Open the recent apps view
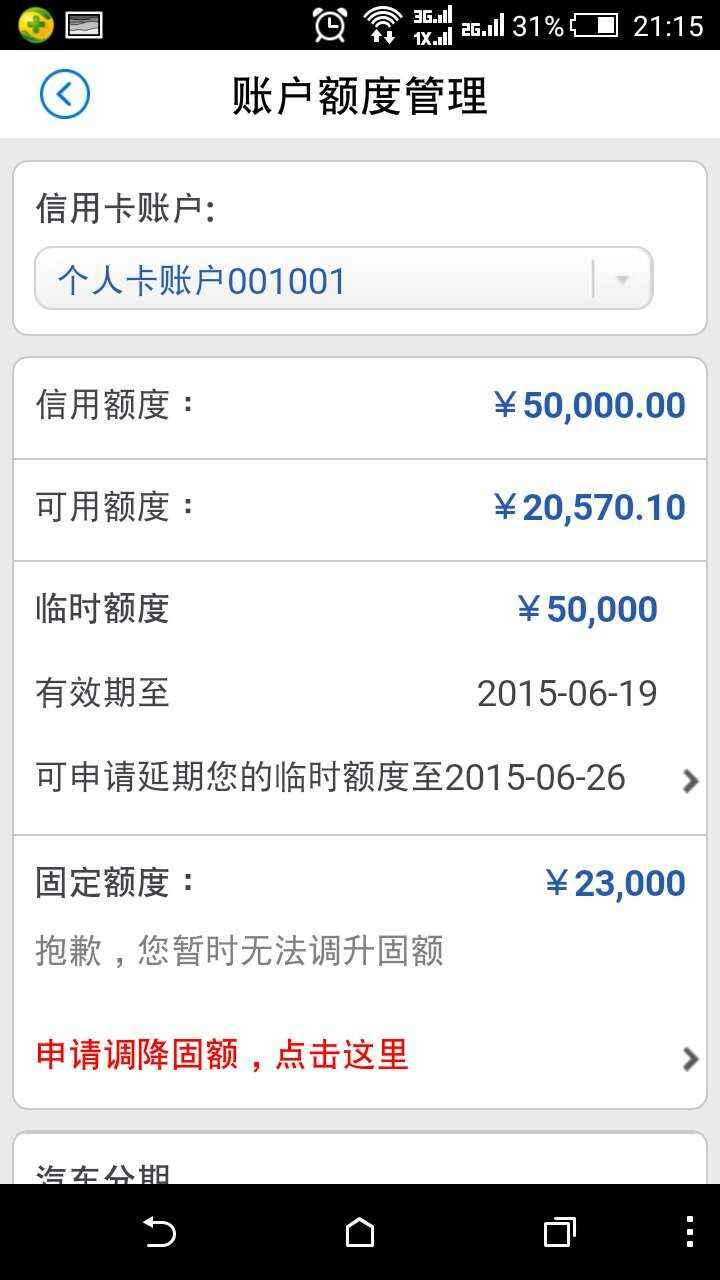Viewport: 720px width, 1280px height. [559, 1232]
